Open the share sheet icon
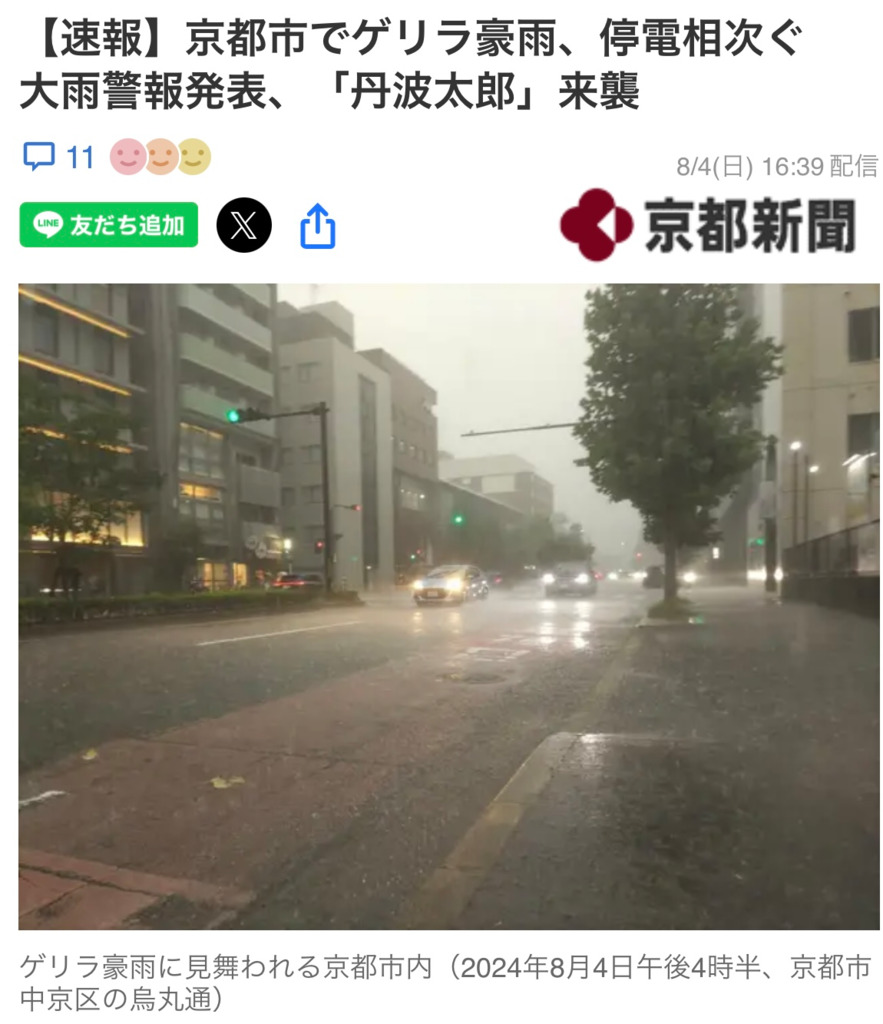The width and height of the screenshot is (883, 1024). pos(318,226)
